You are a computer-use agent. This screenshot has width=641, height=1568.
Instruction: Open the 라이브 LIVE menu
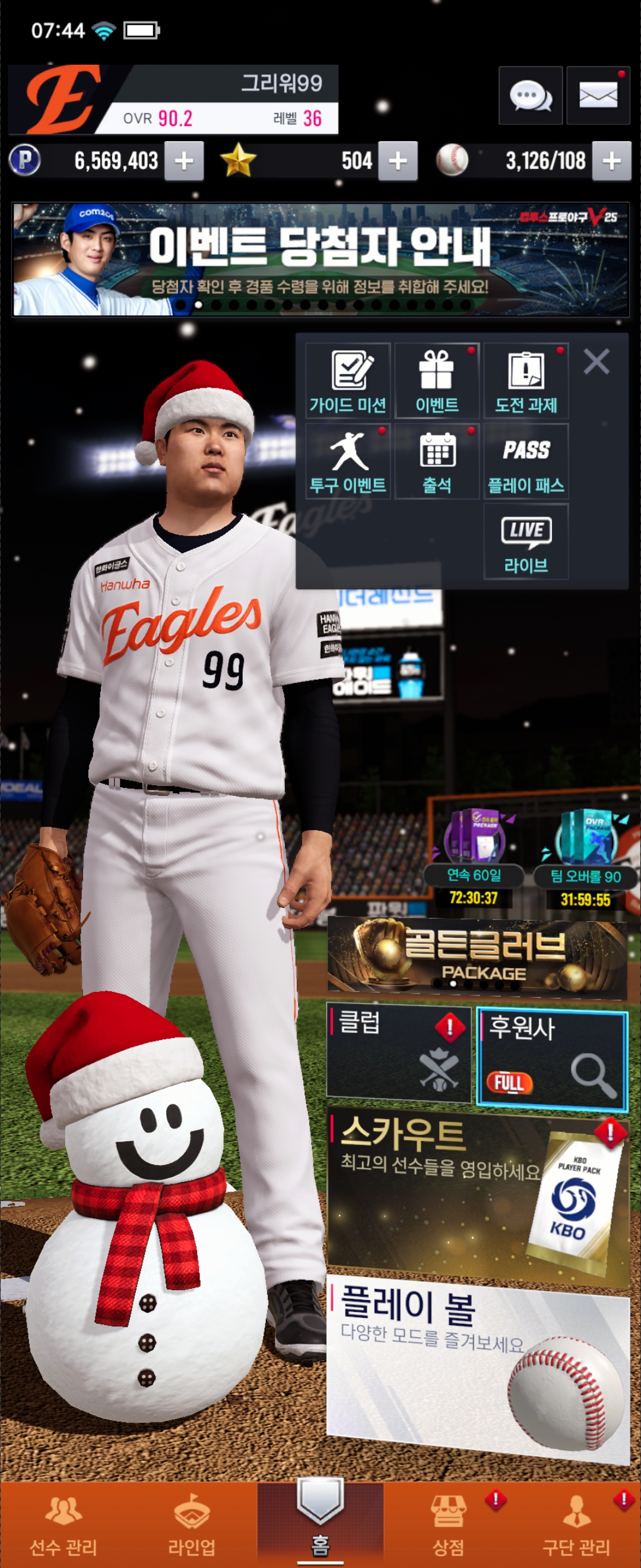point(525,542)
